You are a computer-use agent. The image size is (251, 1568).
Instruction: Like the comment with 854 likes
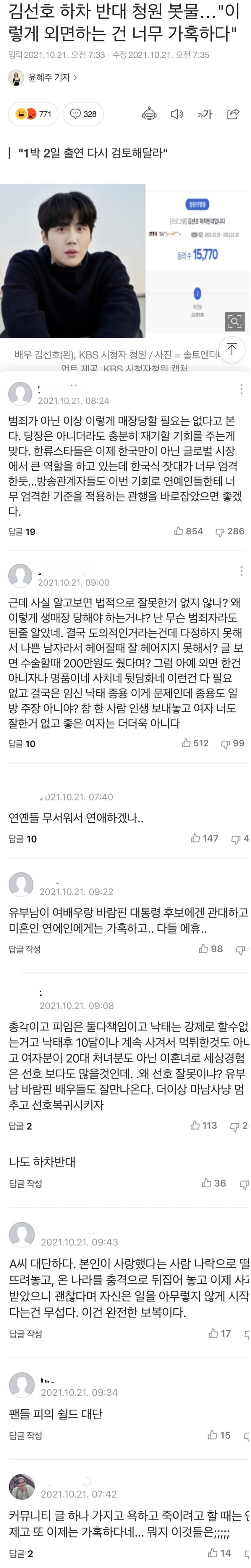click(188, 531)
